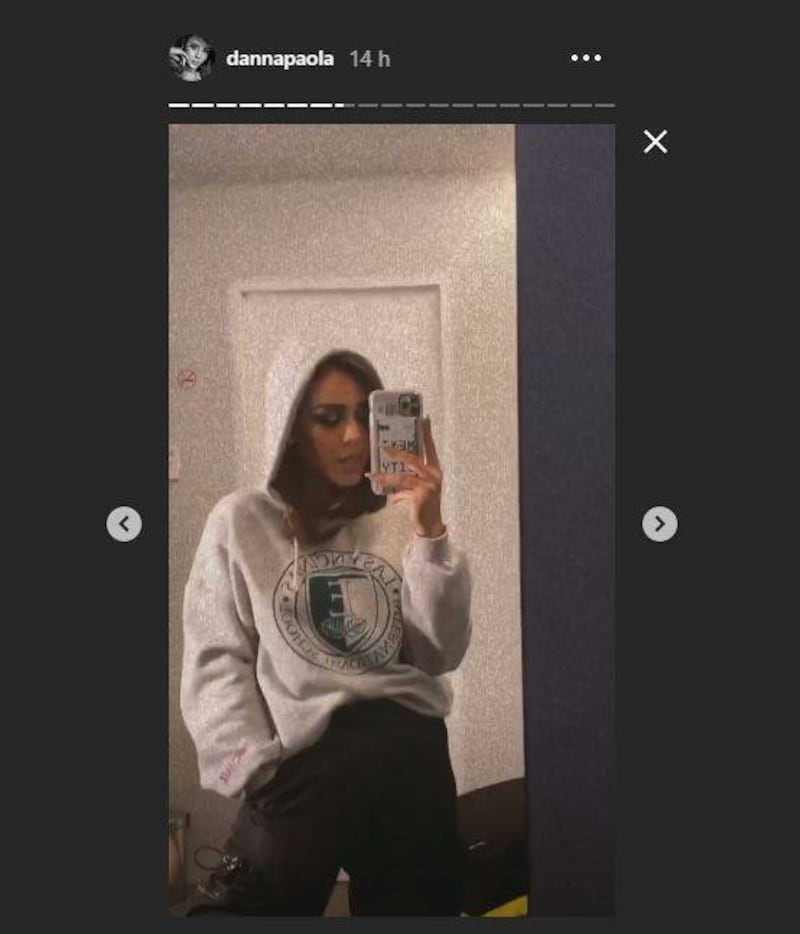Skip to the next story
Image resolution: width=800 pixels, height=934 pixels.
659,523
